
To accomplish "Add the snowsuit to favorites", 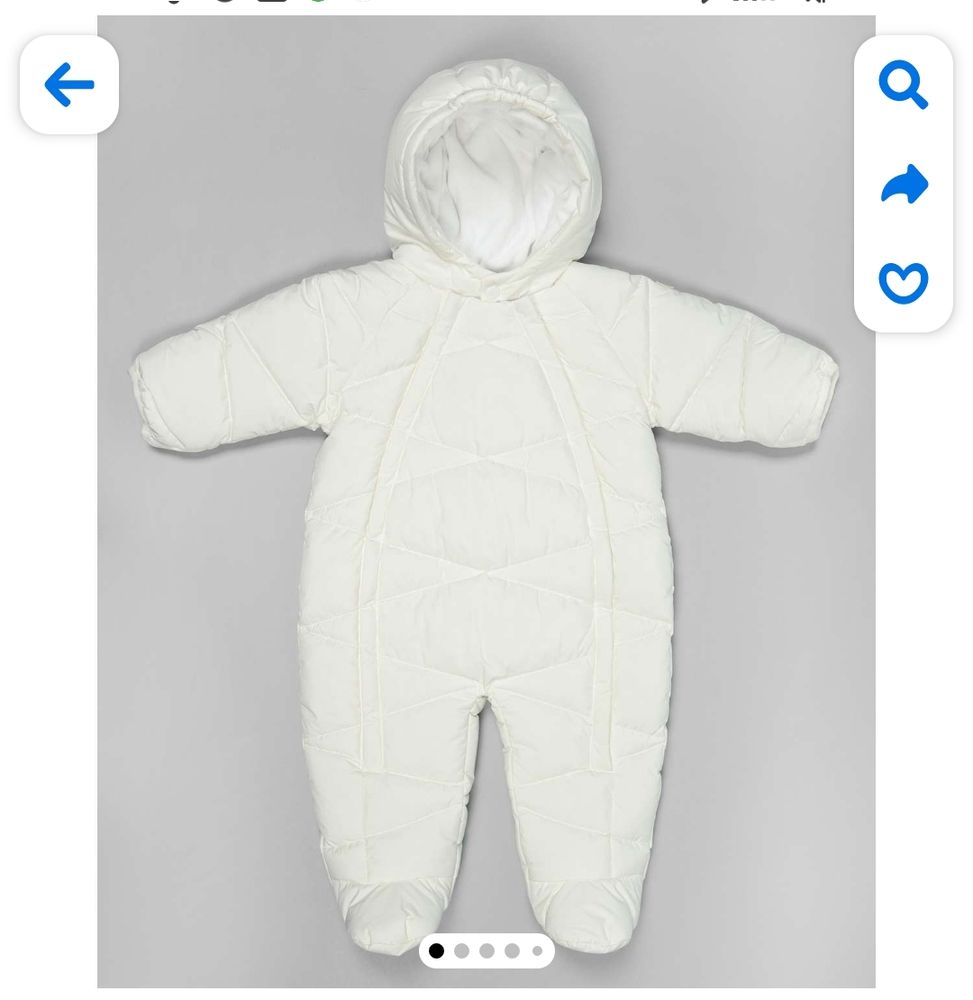I will coord(903,283).
